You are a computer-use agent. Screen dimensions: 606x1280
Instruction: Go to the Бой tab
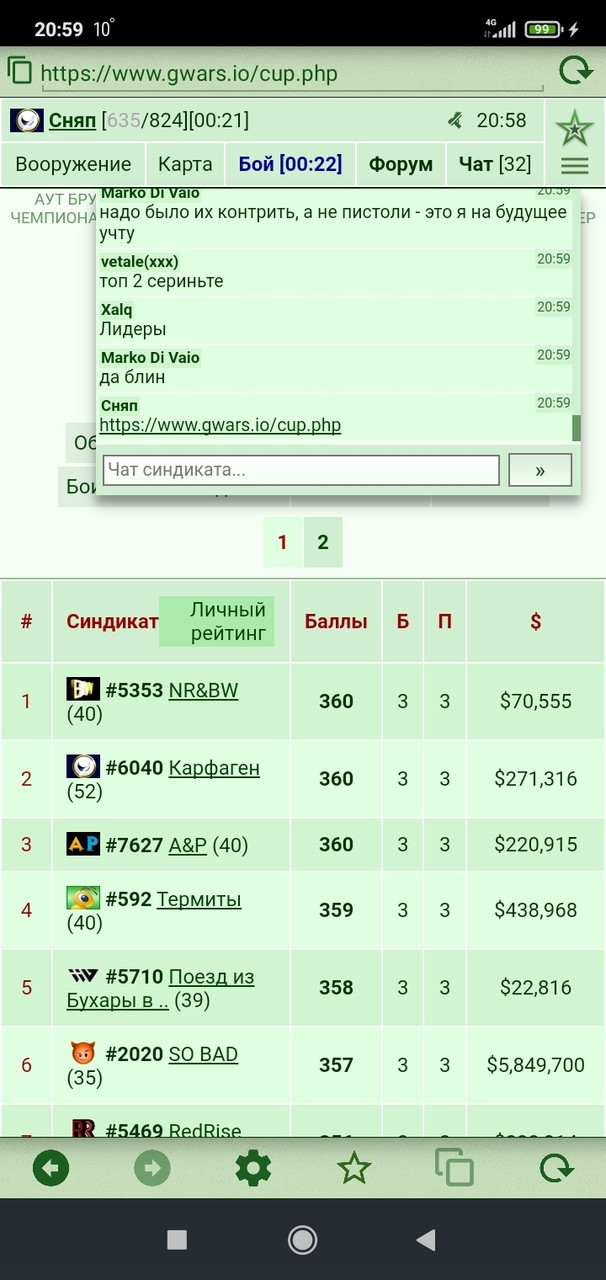[x=290, y=164]
